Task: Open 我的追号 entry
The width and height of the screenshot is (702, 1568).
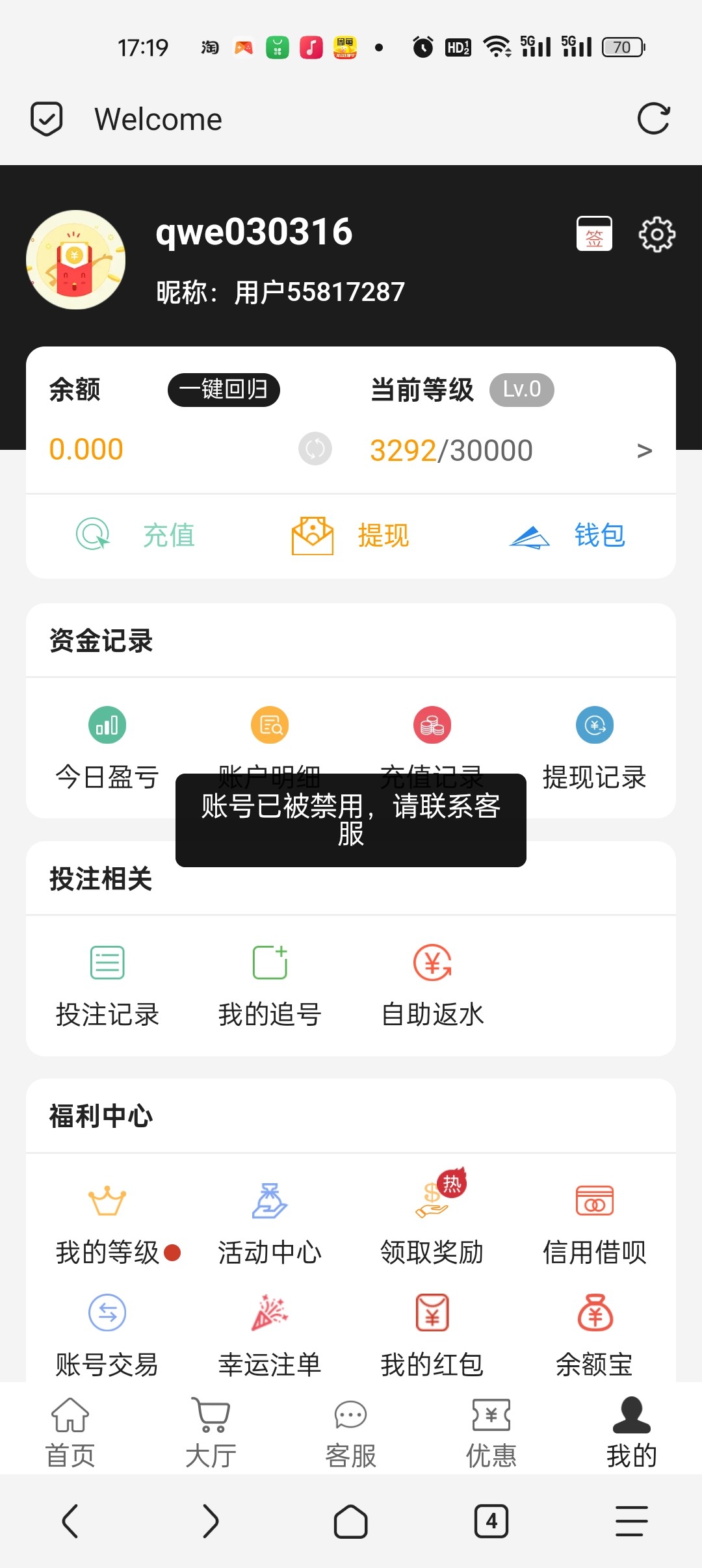Action: pos(270,985)
